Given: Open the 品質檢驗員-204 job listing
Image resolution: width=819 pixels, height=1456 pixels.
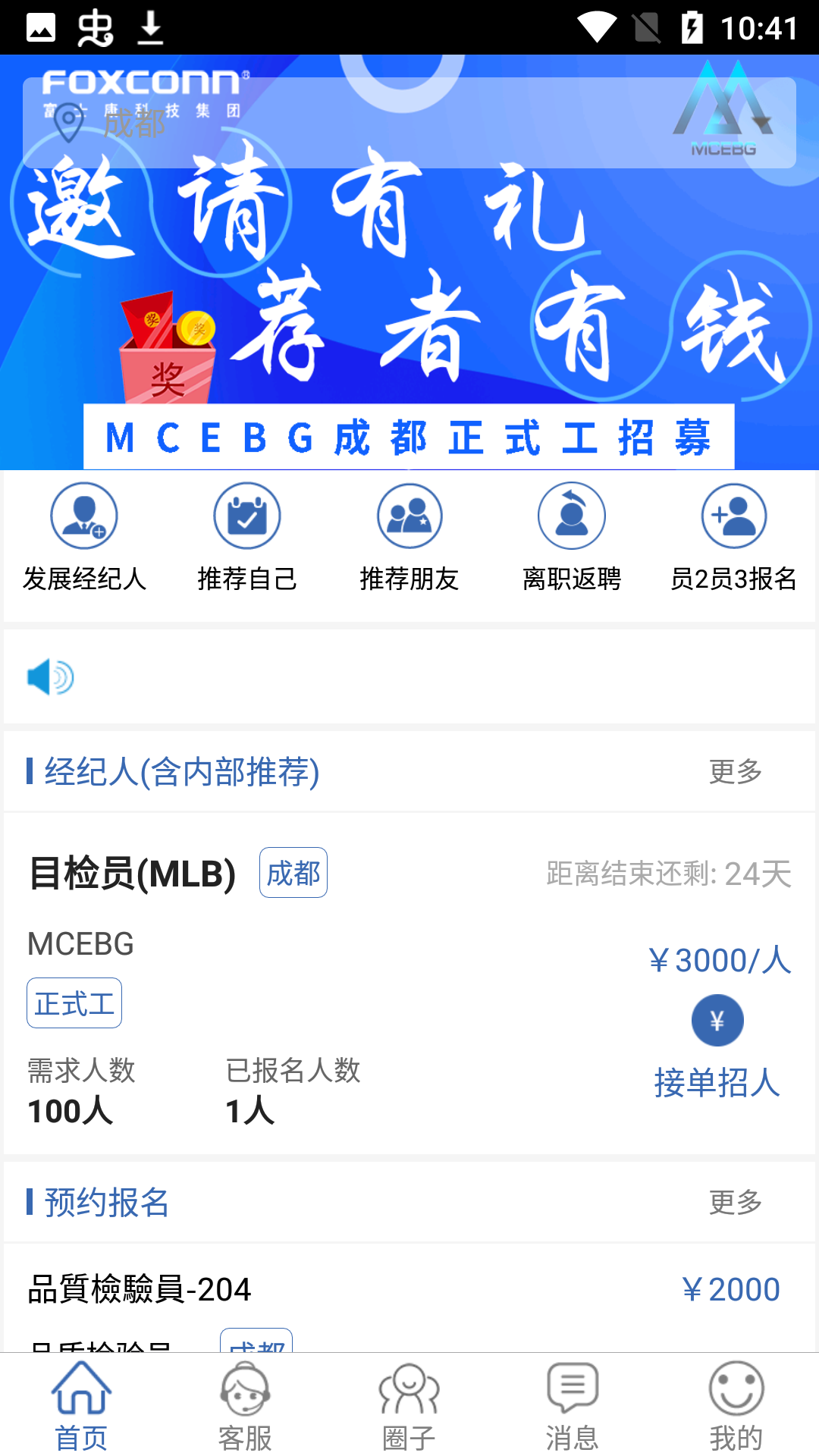Looking at the screenshot, I should (x=140, y=1289).
